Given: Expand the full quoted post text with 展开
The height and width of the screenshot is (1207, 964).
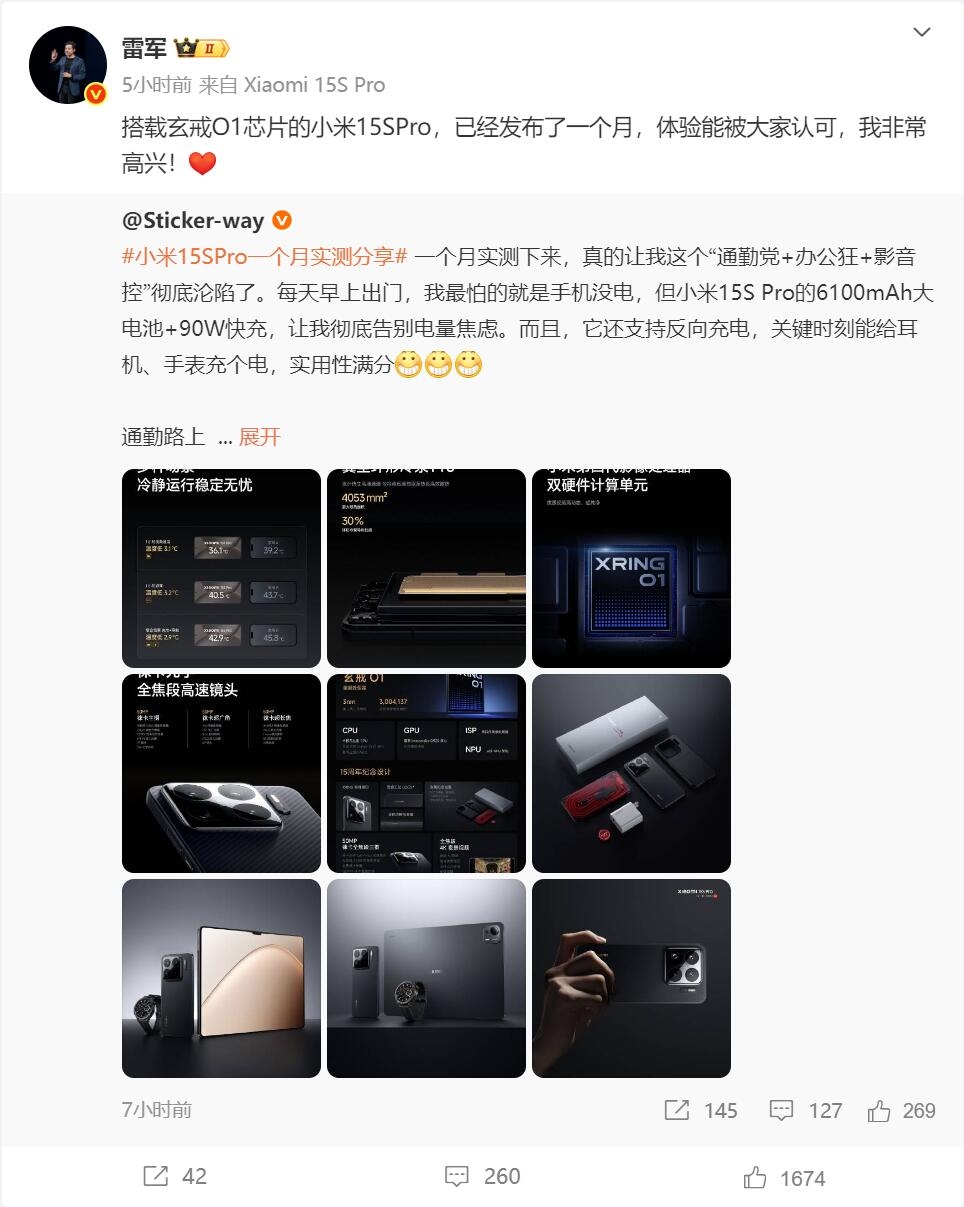Looking at the screenshot, I should (x=260, y=437).
